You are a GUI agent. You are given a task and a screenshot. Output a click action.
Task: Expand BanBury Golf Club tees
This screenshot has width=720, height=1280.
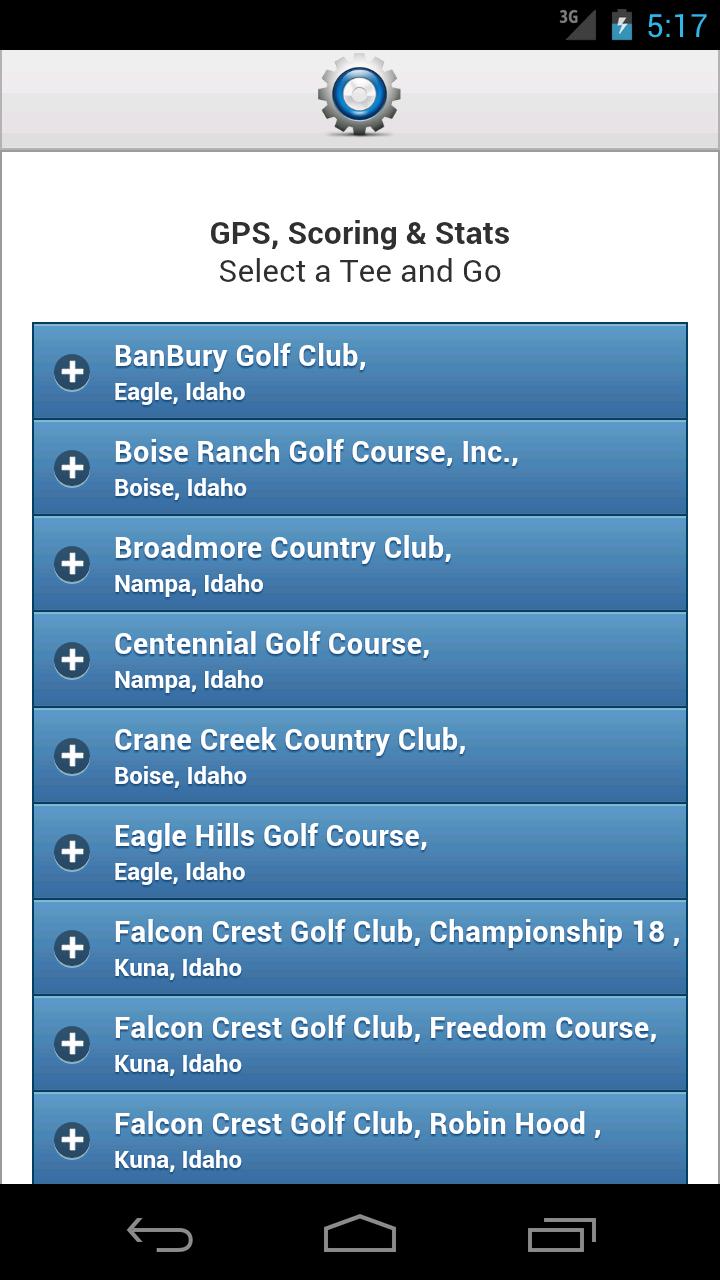(360, 371)
